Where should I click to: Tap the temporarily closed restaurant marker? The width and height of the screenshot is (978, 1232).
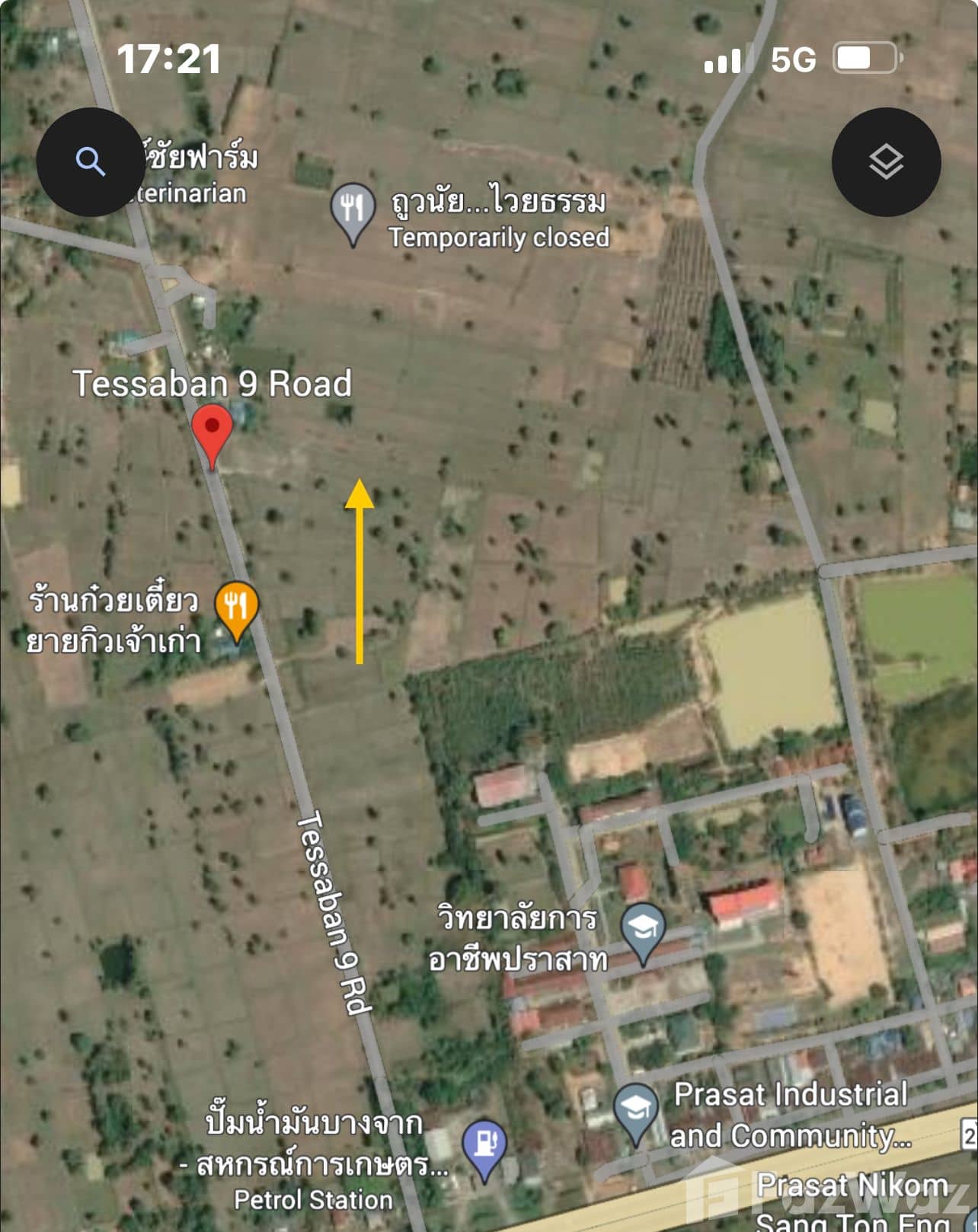click(x=353, y=209)
